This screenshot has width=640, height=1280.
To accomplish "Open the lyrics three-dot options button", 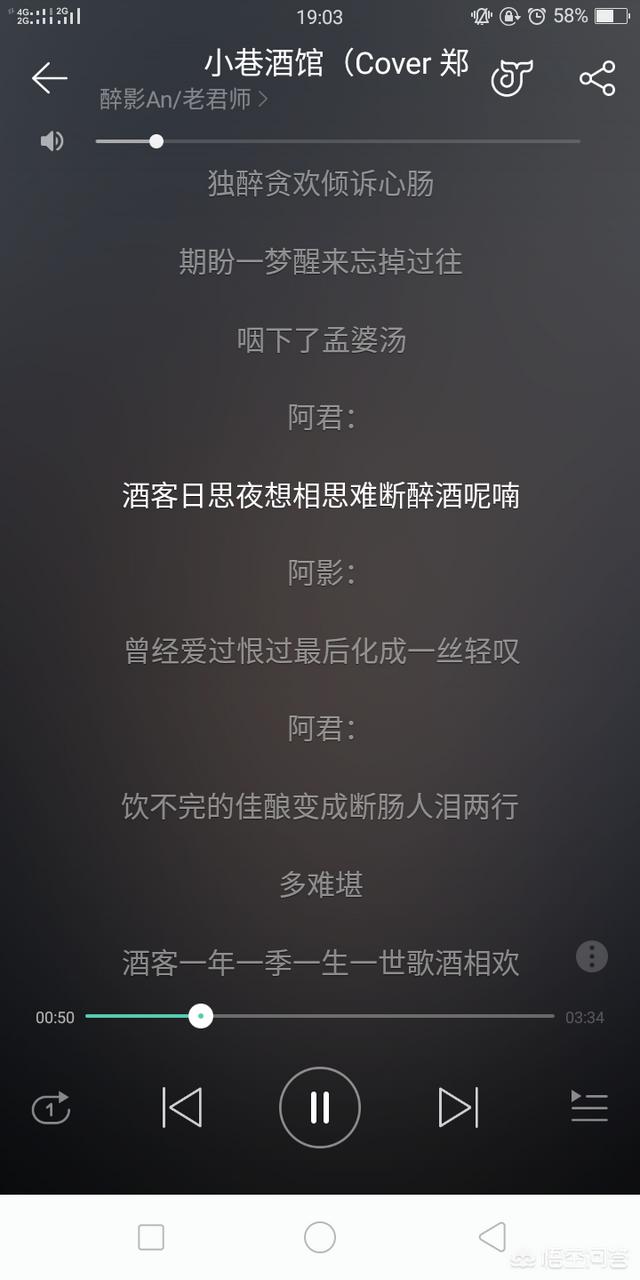I will coord(592,956).
